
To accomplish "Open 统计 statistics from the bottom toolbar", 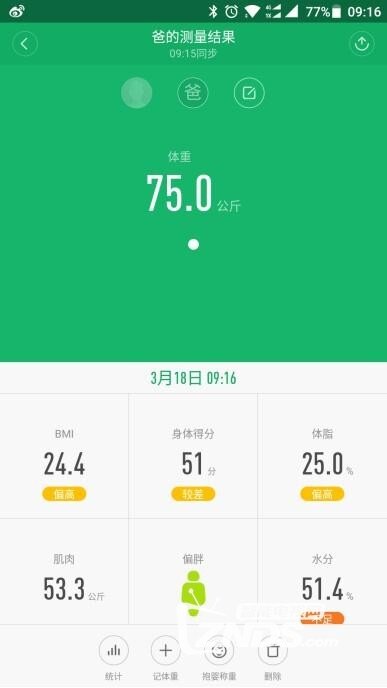I will [114, 658].
